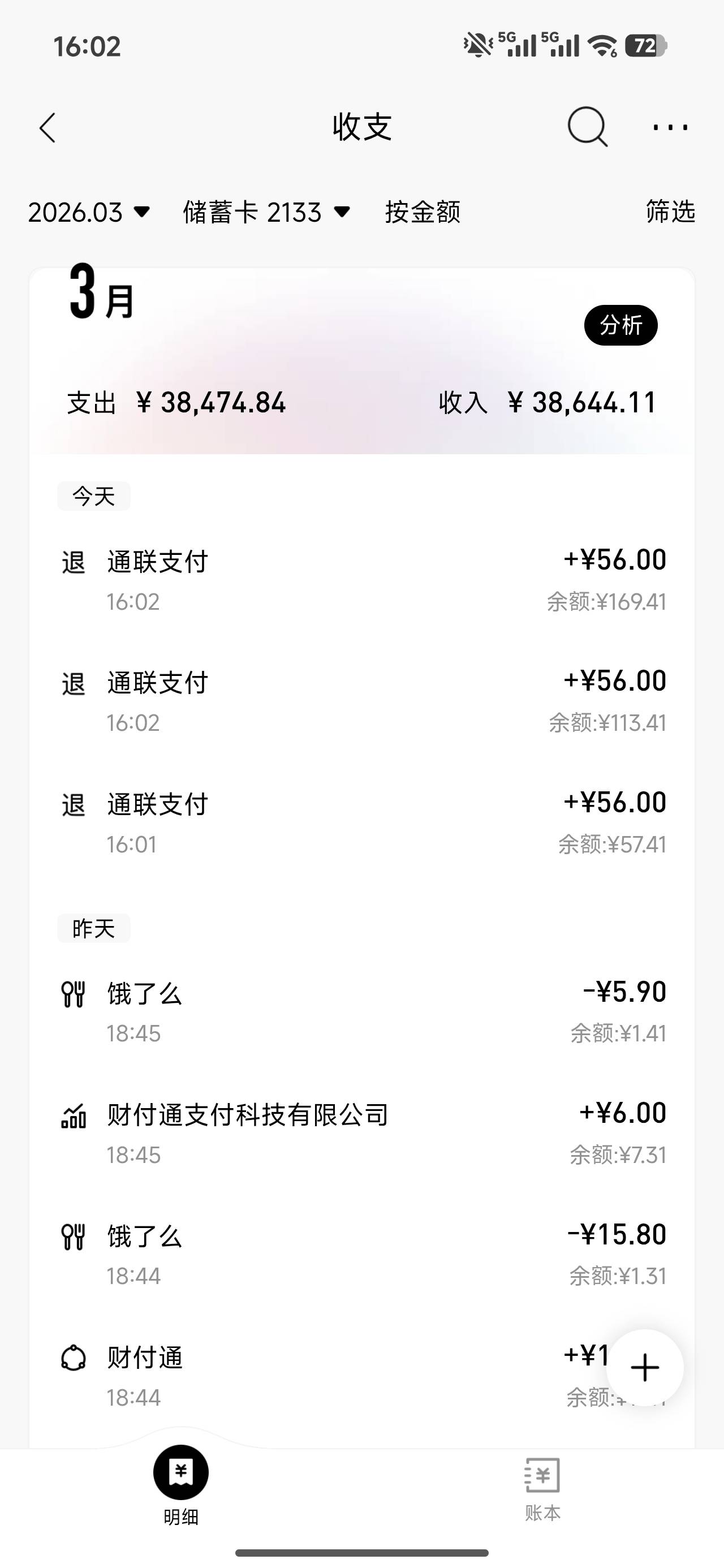This screenshot has width=724, height=1568.
Task: Open the three-dot overflow menu
Action: click(x=670, y=127)
